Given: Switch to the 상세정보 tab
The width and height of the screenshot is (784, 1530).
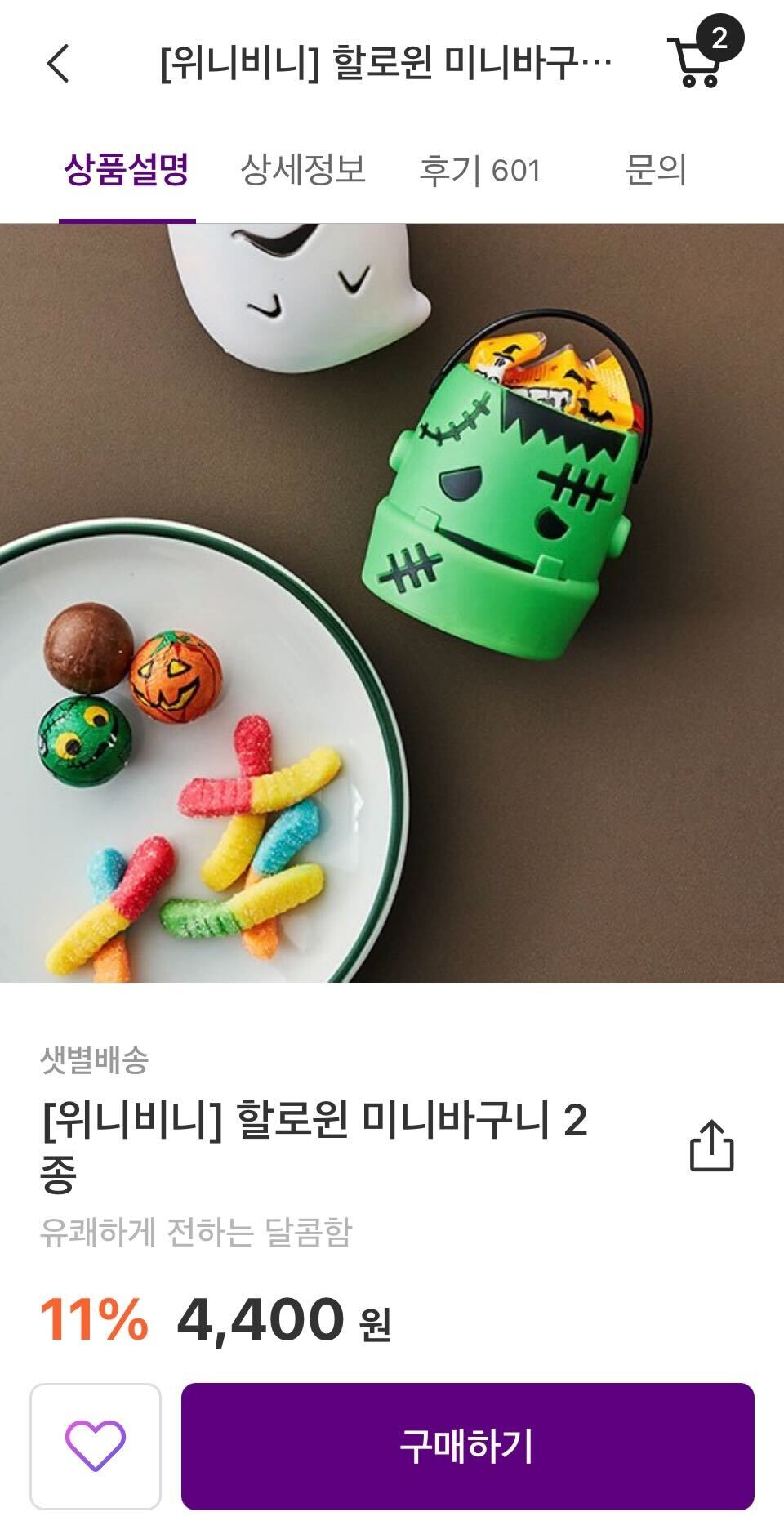Looking at the screenshot, I should coord(303,171).
